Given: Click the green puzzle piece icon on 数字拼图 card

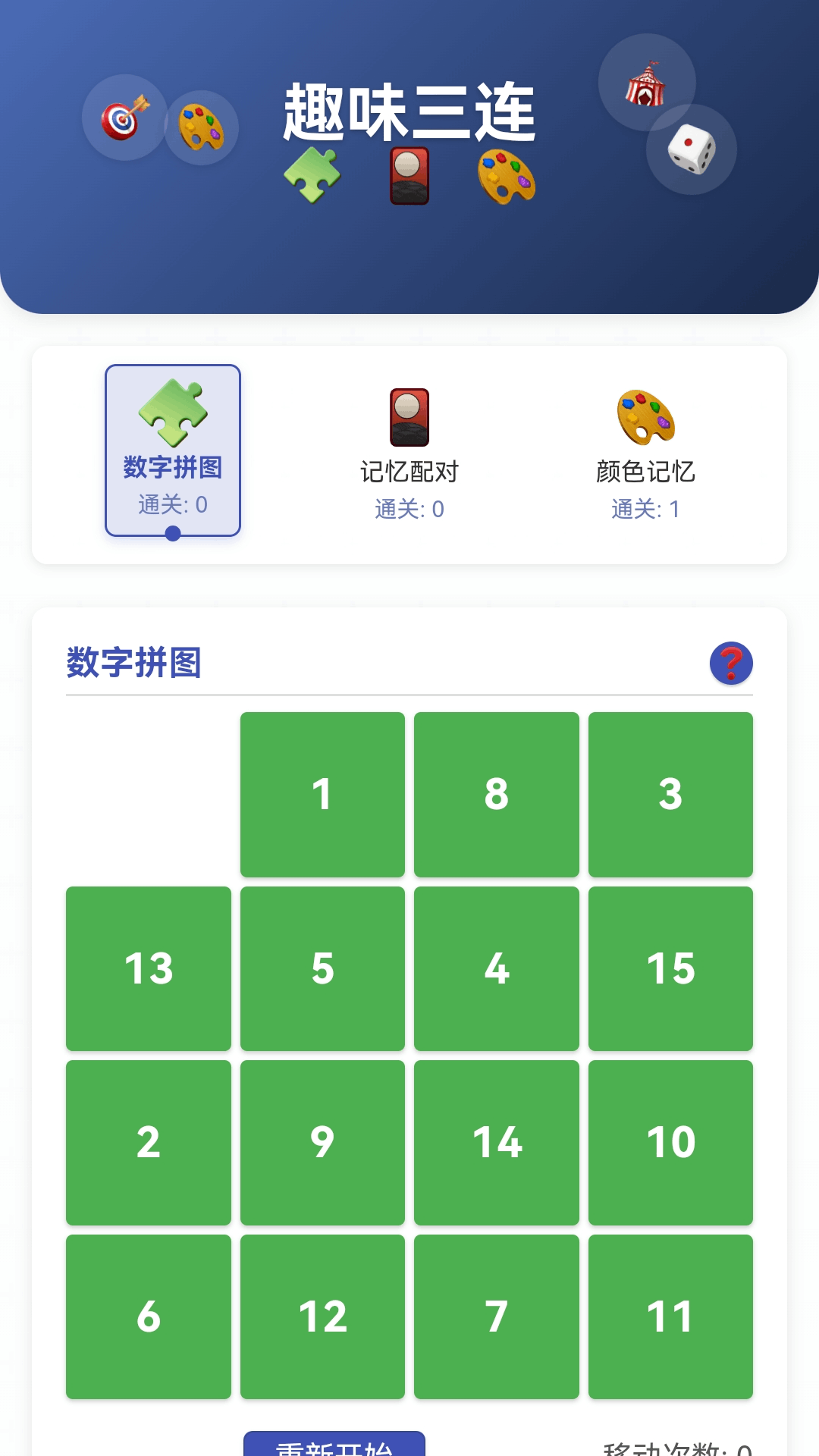Looking at the screenshot, I should click(x=172, y=413).
